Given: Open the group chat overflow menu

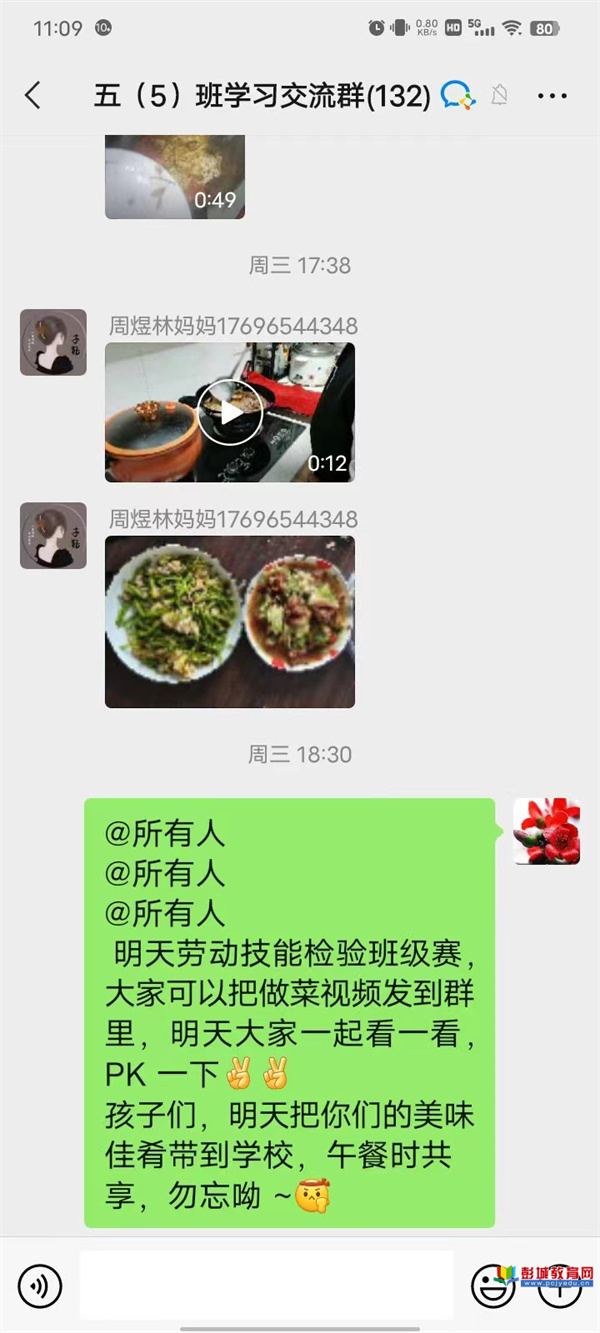Looking at the screenshot, I should click(x=552, y=96).
